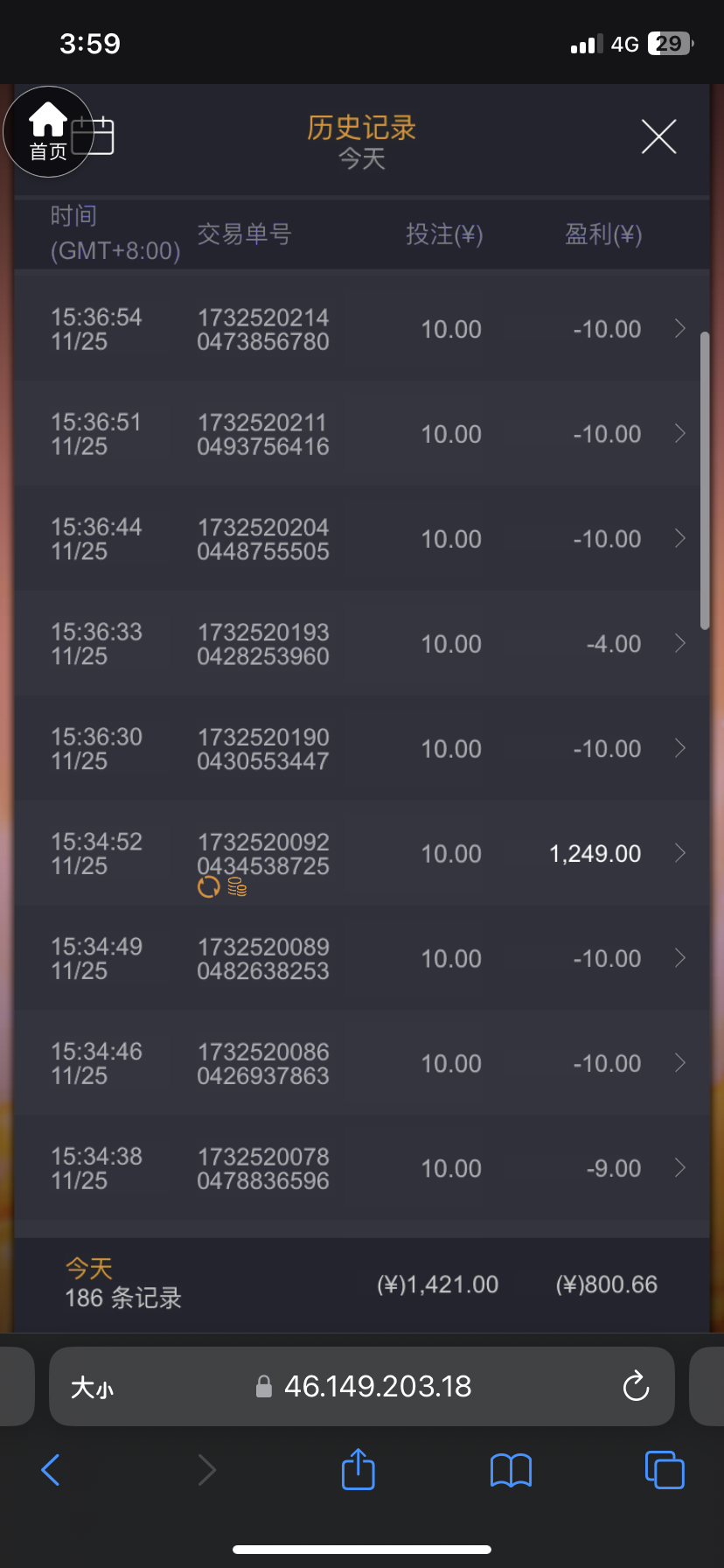Reload the page in the browser

636,1386
